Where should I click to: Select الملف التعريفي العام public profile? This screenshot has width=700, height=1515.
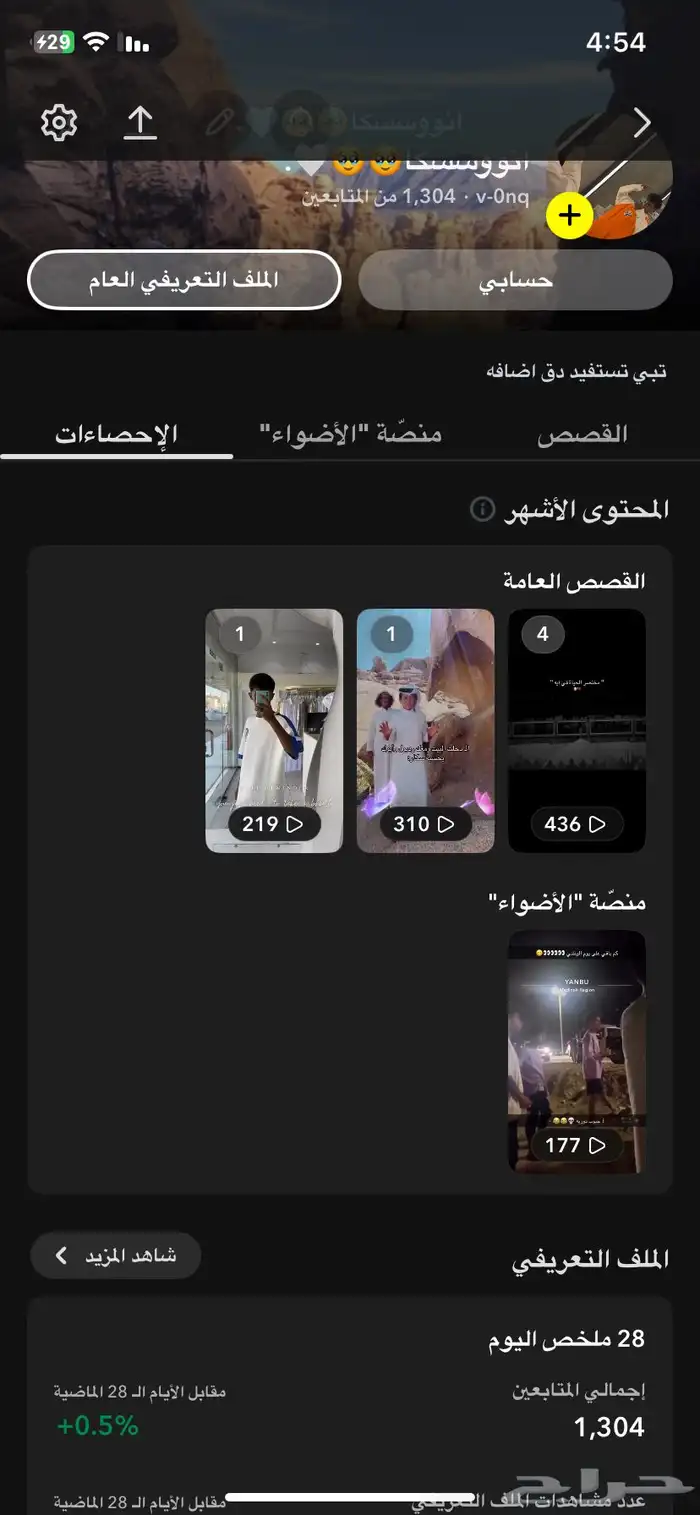[184, 280]
